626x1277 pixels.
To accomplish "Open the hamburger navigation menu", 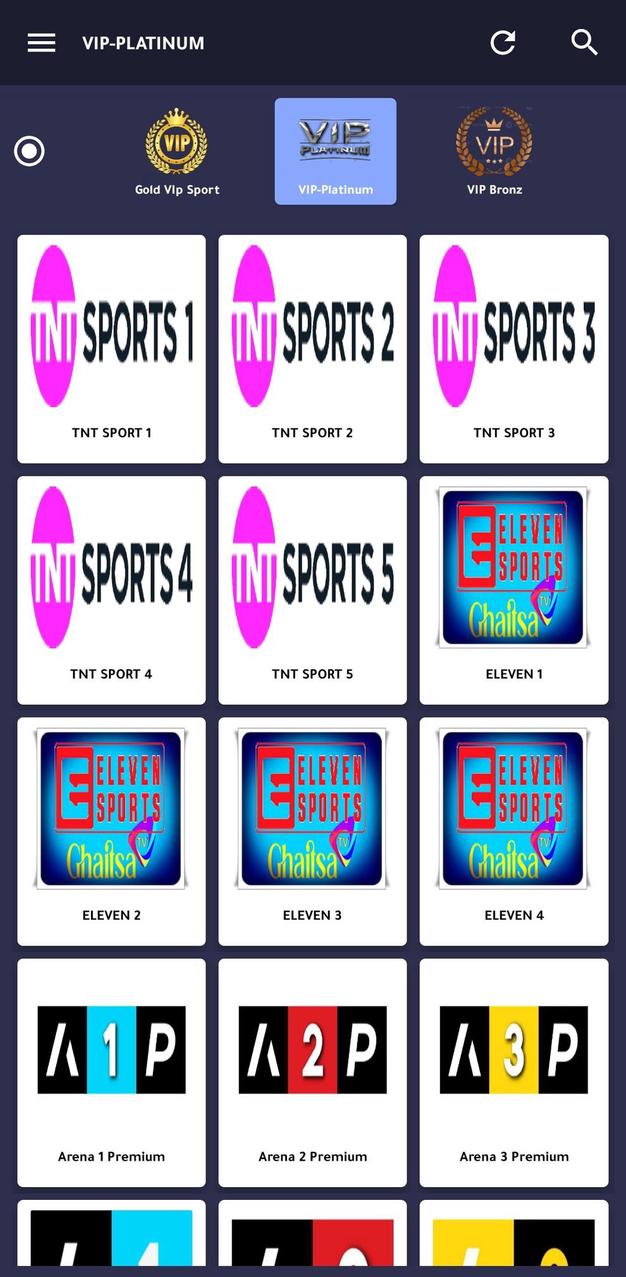I will click(41, 43).
